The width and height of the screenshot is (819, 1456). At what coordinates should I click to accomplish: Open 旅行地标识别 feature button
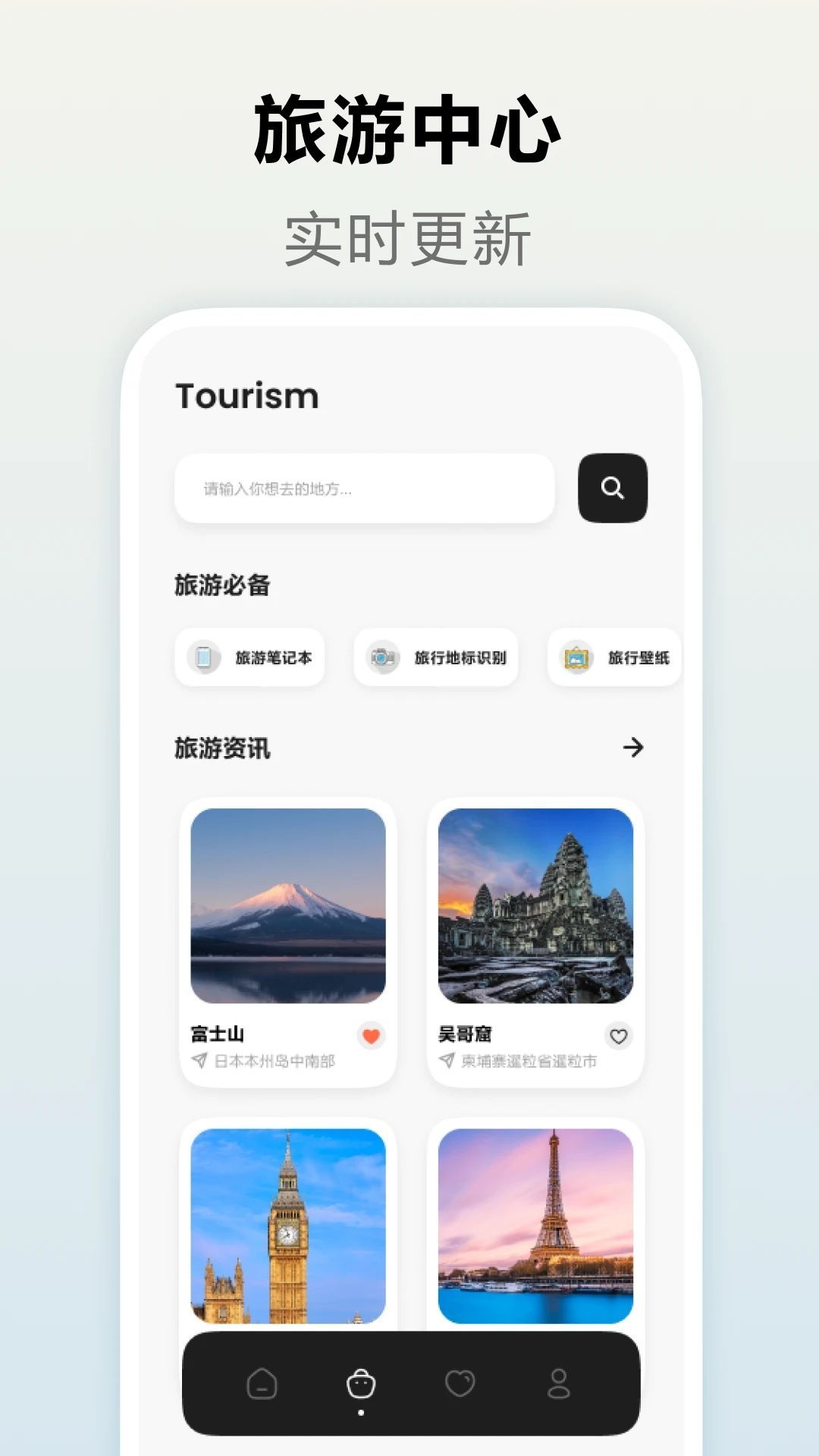[x=436, y=658]
